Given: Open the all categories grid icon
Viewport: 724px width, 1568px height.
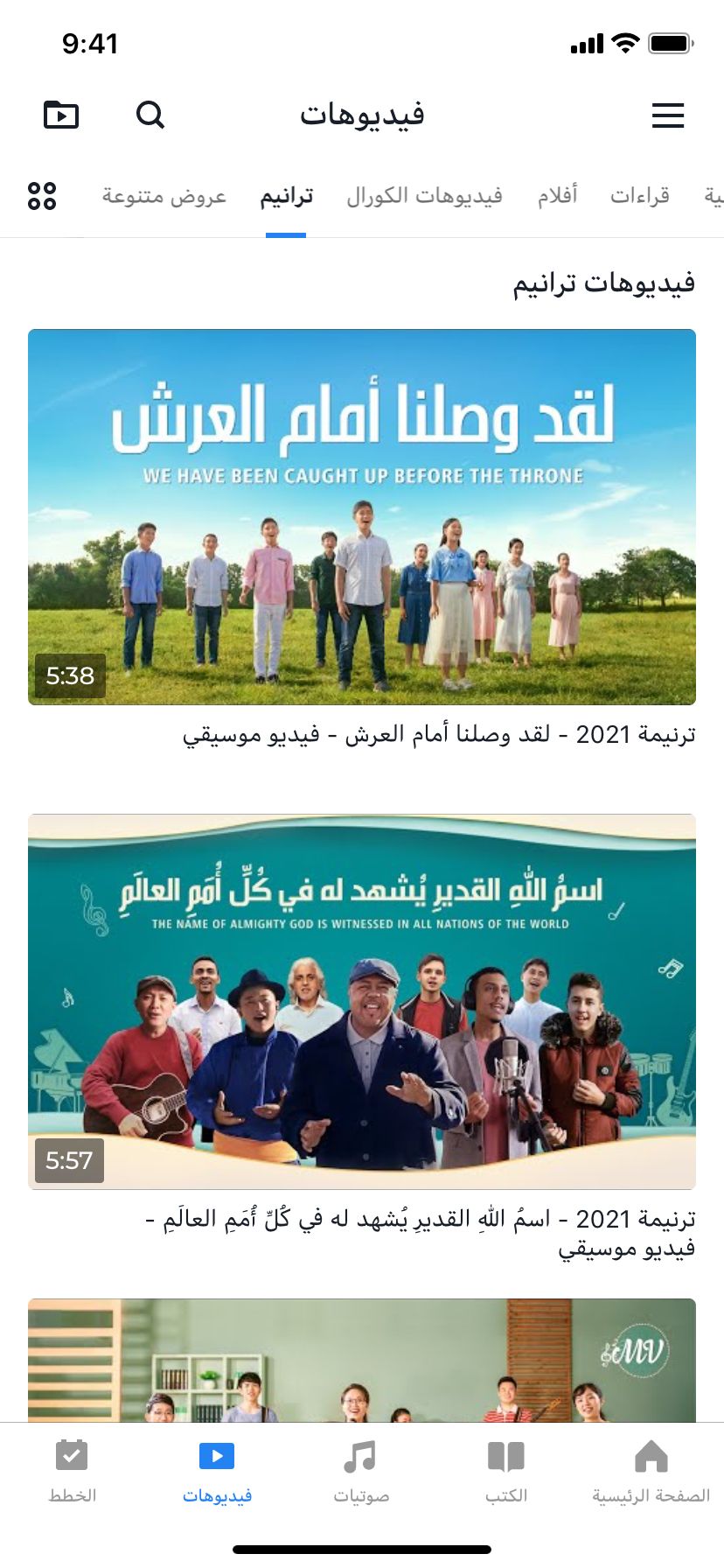Looking at the screenshot, I should tap(42, 196).
